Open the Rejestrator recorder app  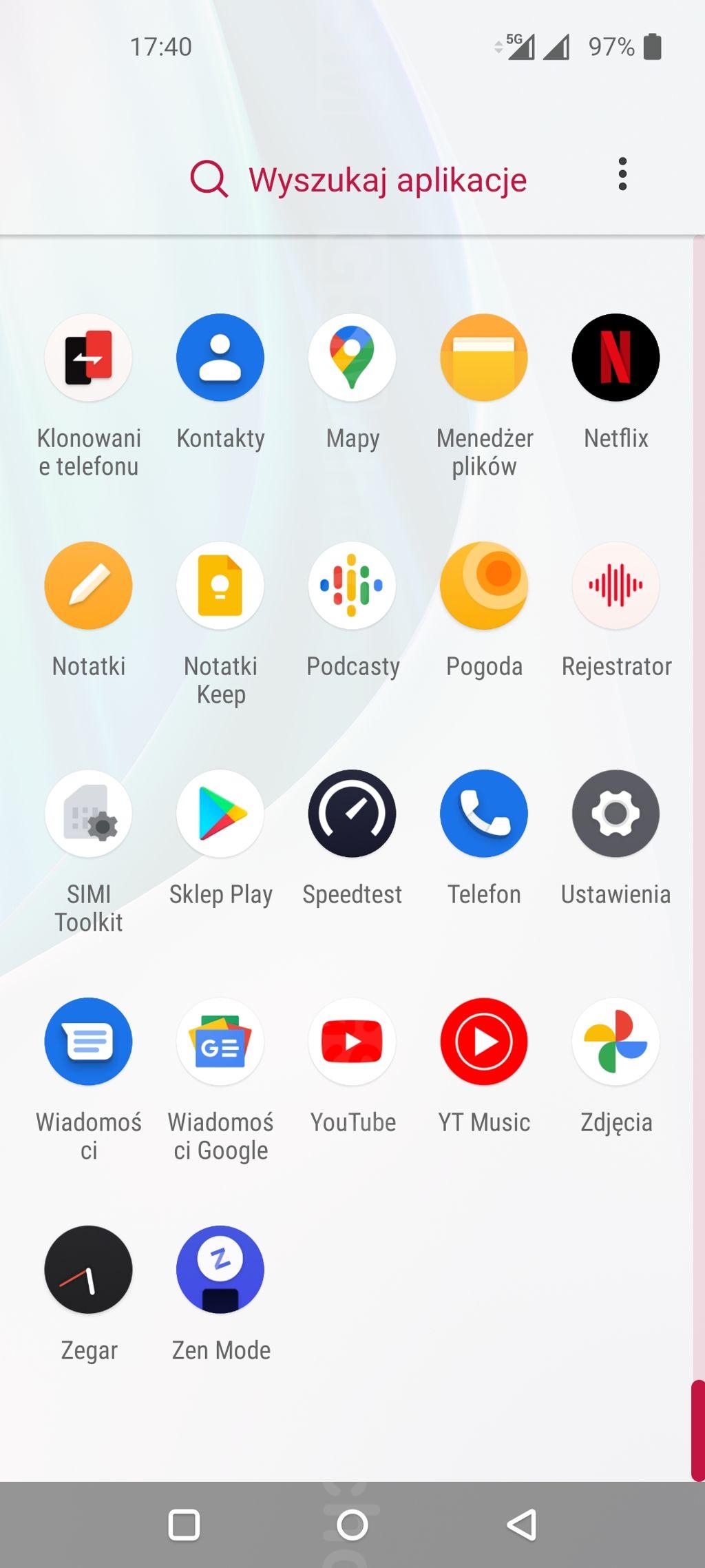tap(615, 586)
